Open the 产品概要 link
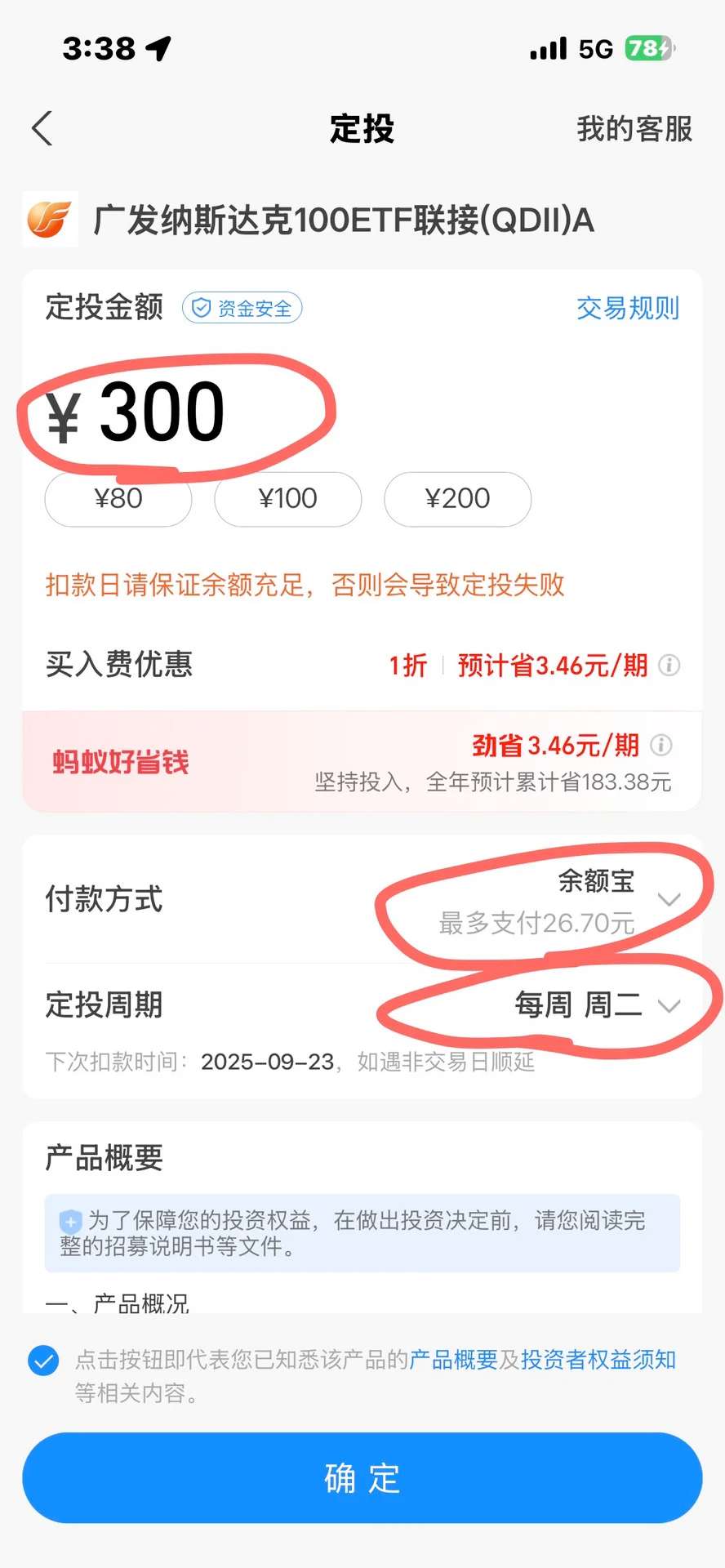725x1568 pixels. pyautogui.click(x=453, y=1360)
